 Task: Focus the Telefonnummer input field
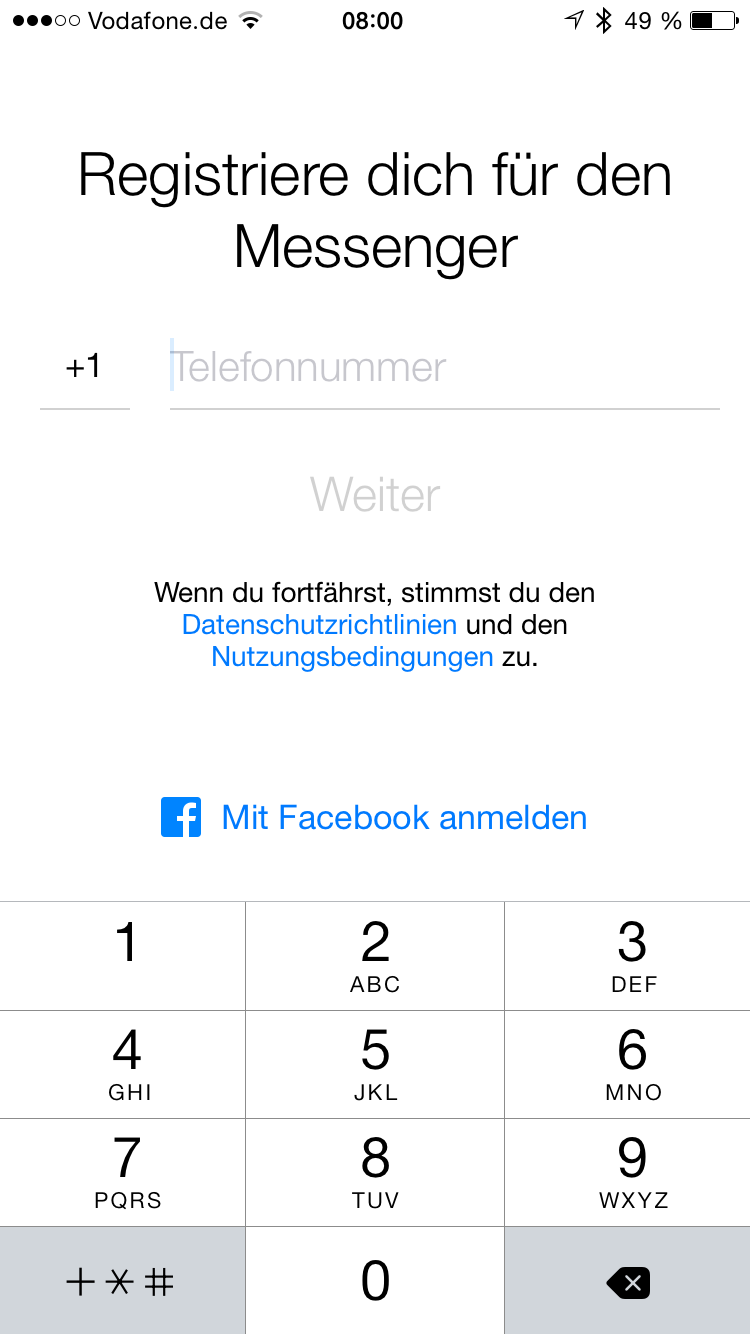pyautogui.click(x=445, y=368)
